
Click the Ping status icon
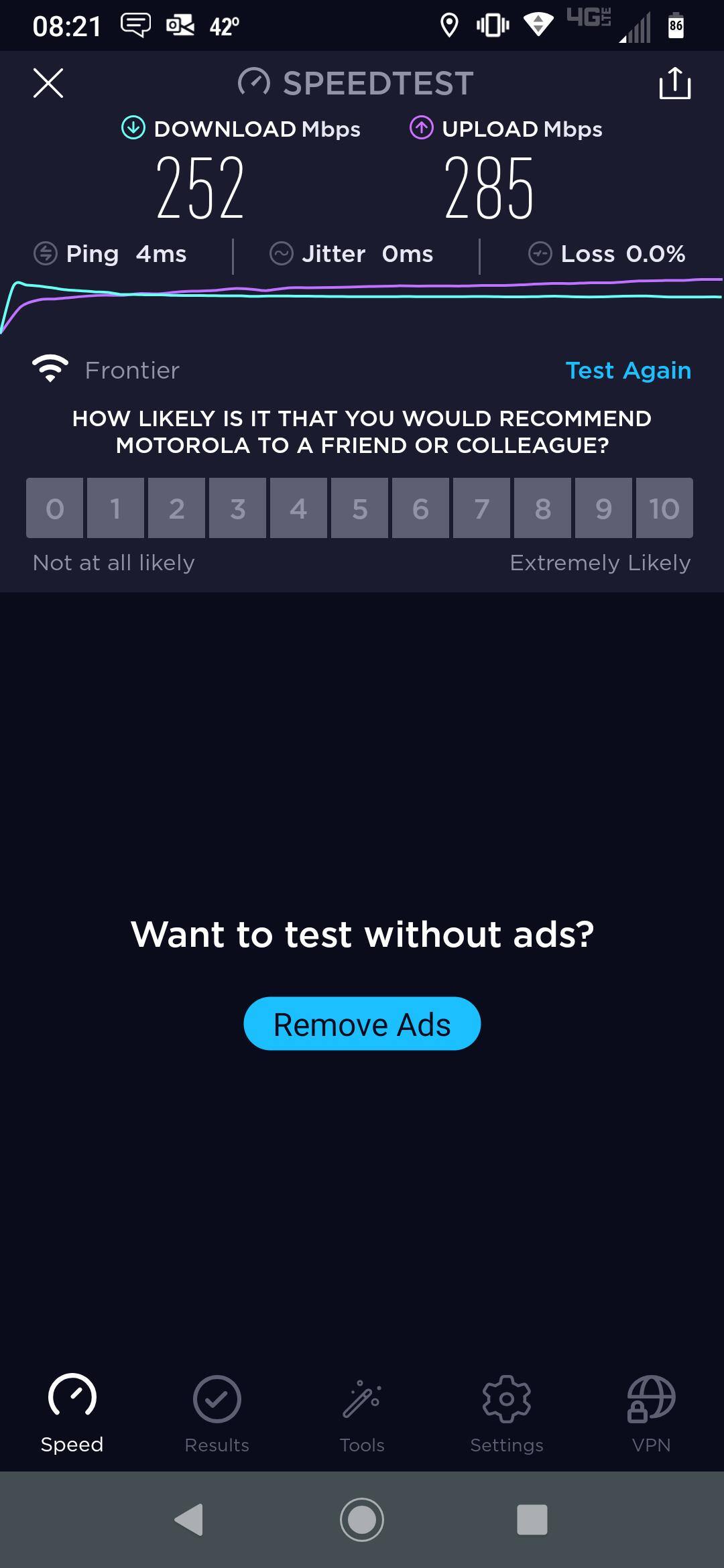[x=44, y=253]
